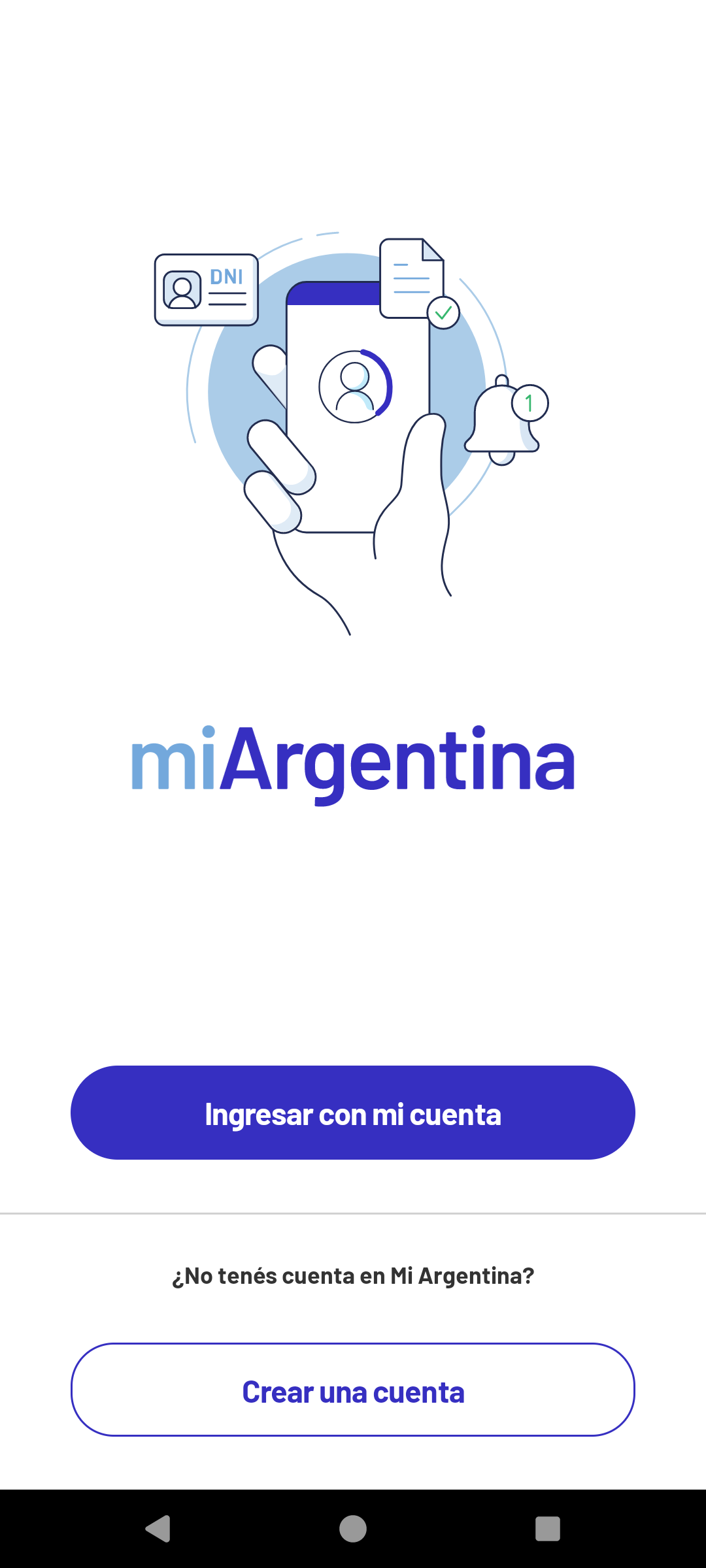Go back using system back button
The image size is (706, 1568).
pos(158,1529)
